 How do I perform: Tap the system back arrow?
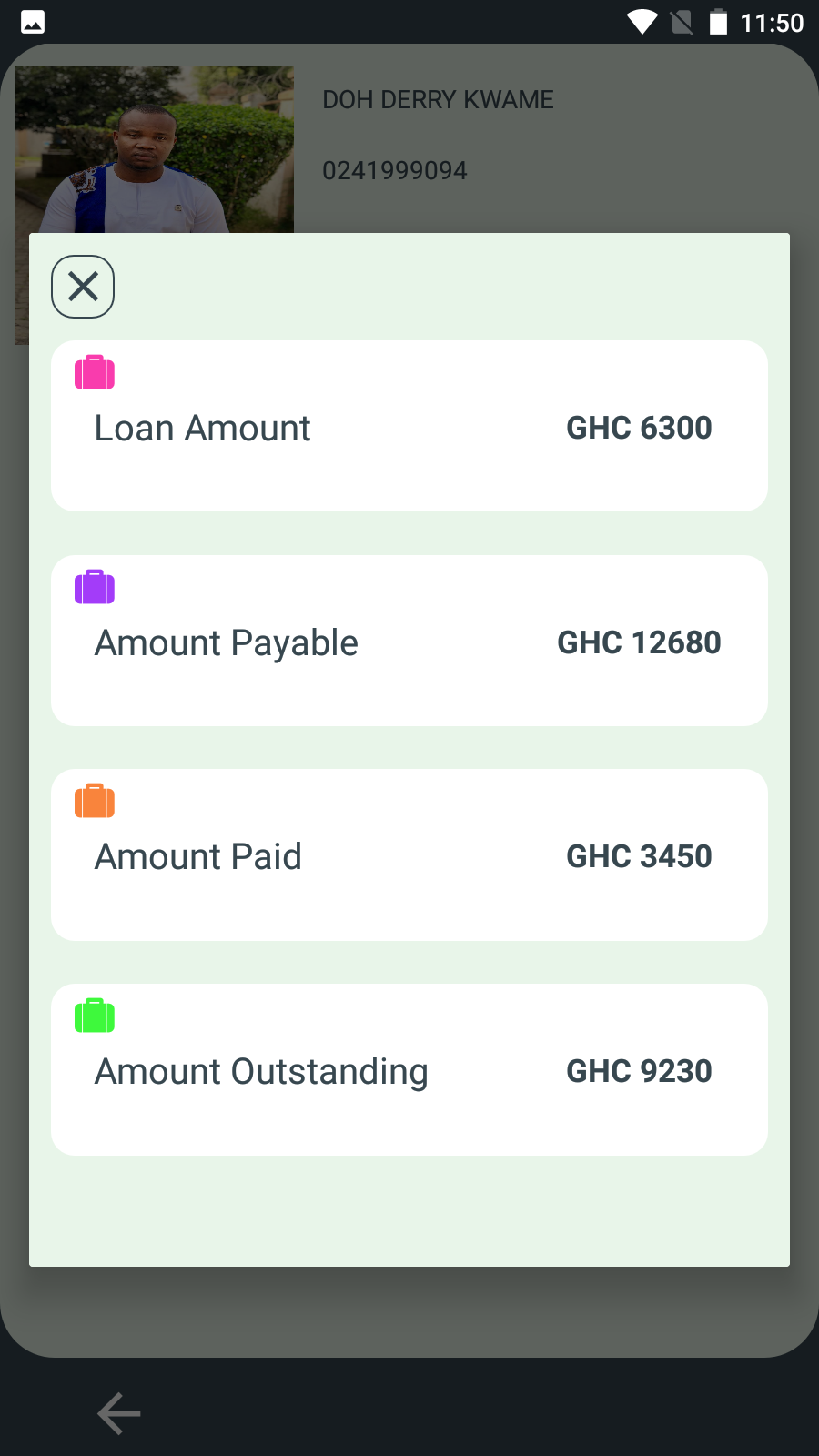119,1413
